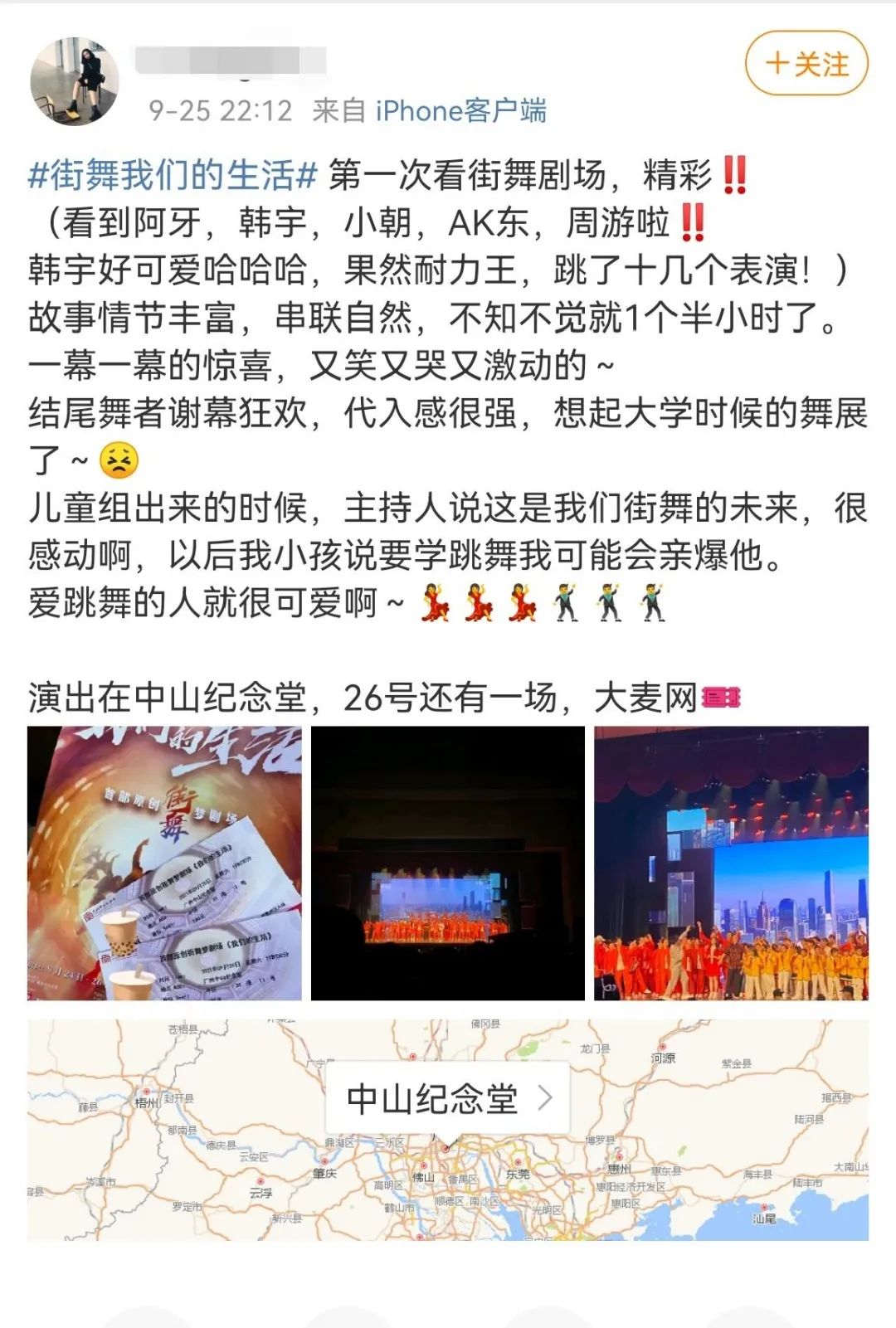Open the 中山纪念堂 location card
896x1328 pixels.
click(x=448, y=1098)
